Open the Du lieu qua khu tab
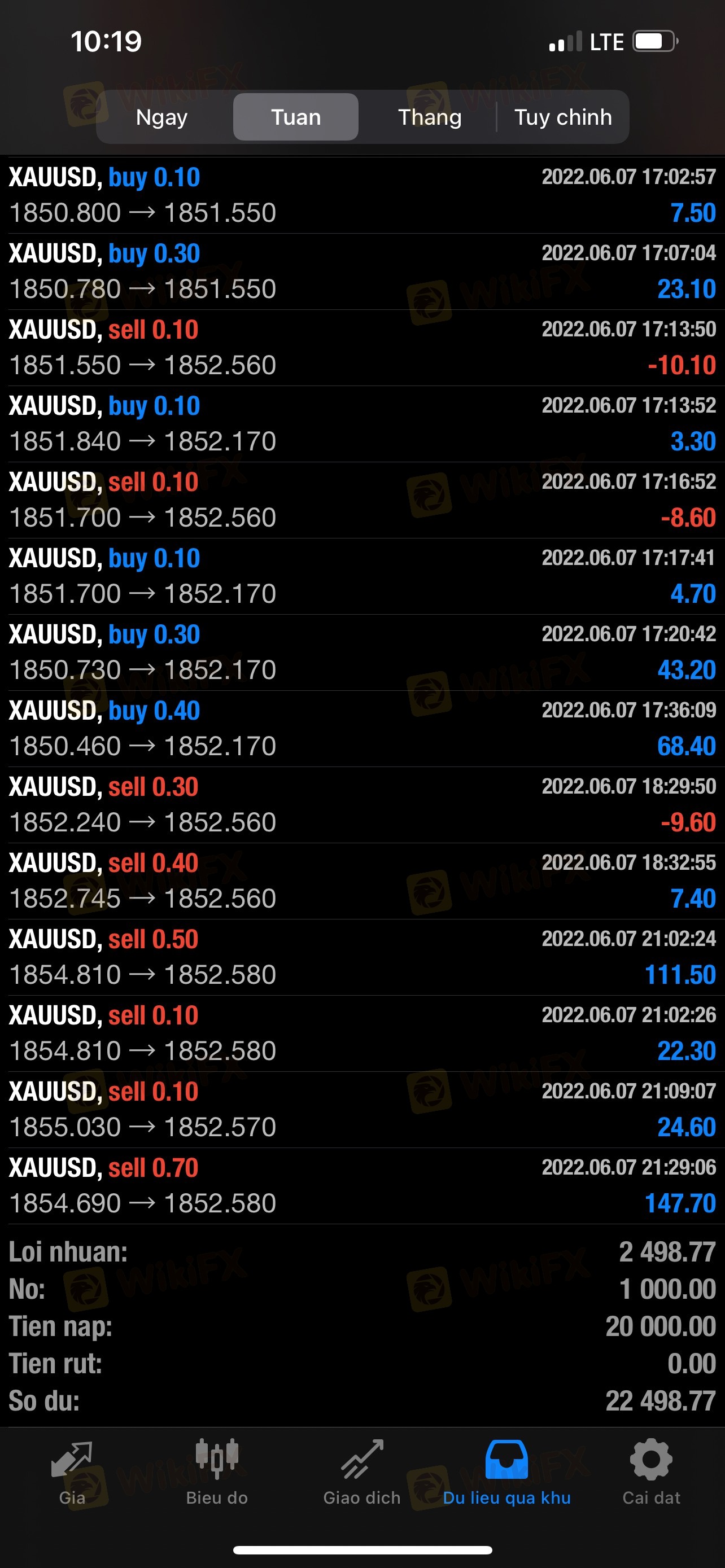Viewport: 725px width, 1568px height. click(507, 1473)
